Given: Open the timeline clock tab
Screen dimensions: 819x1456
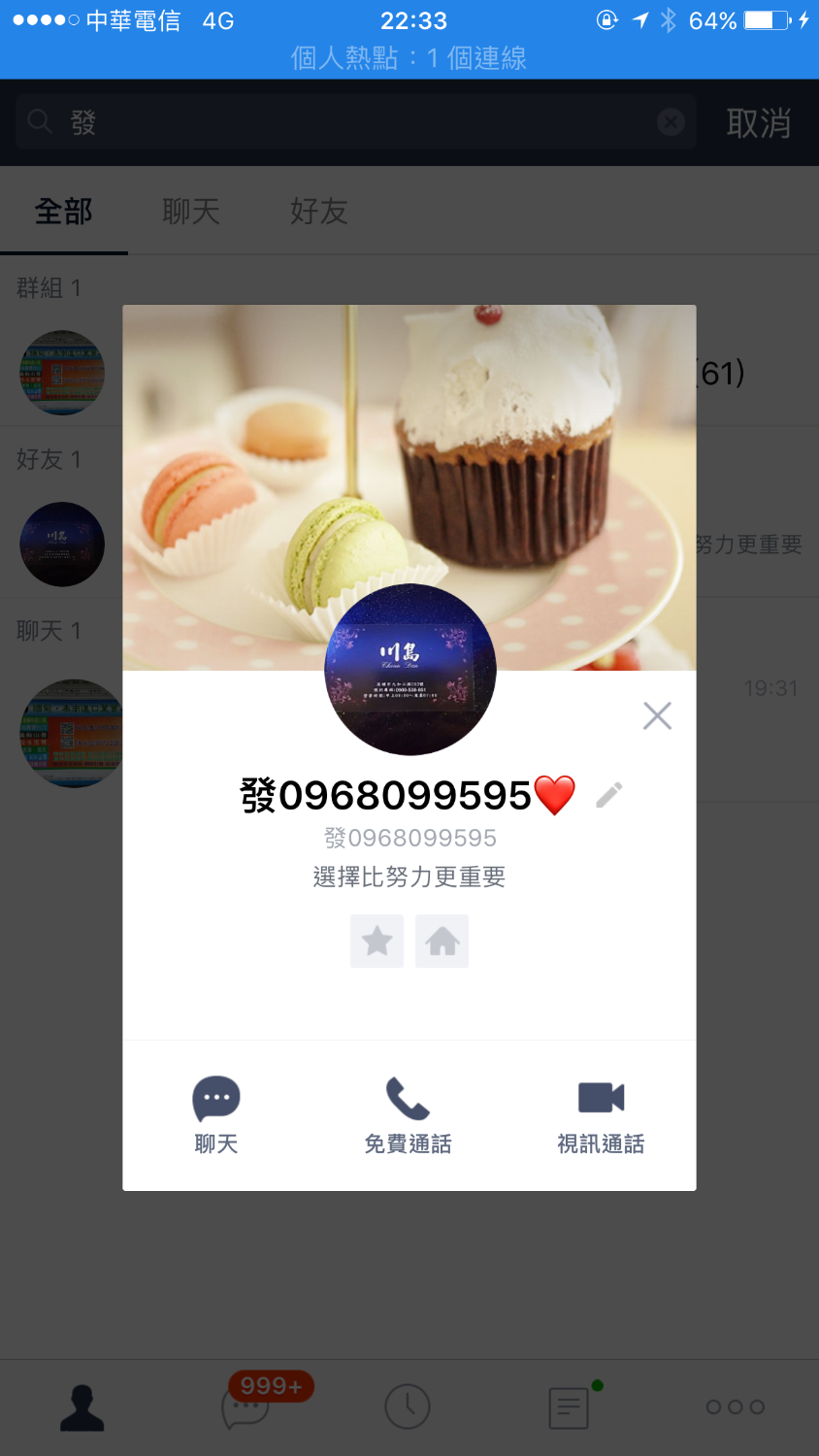Looking at the screenshot, I should tap(408, 1406).
